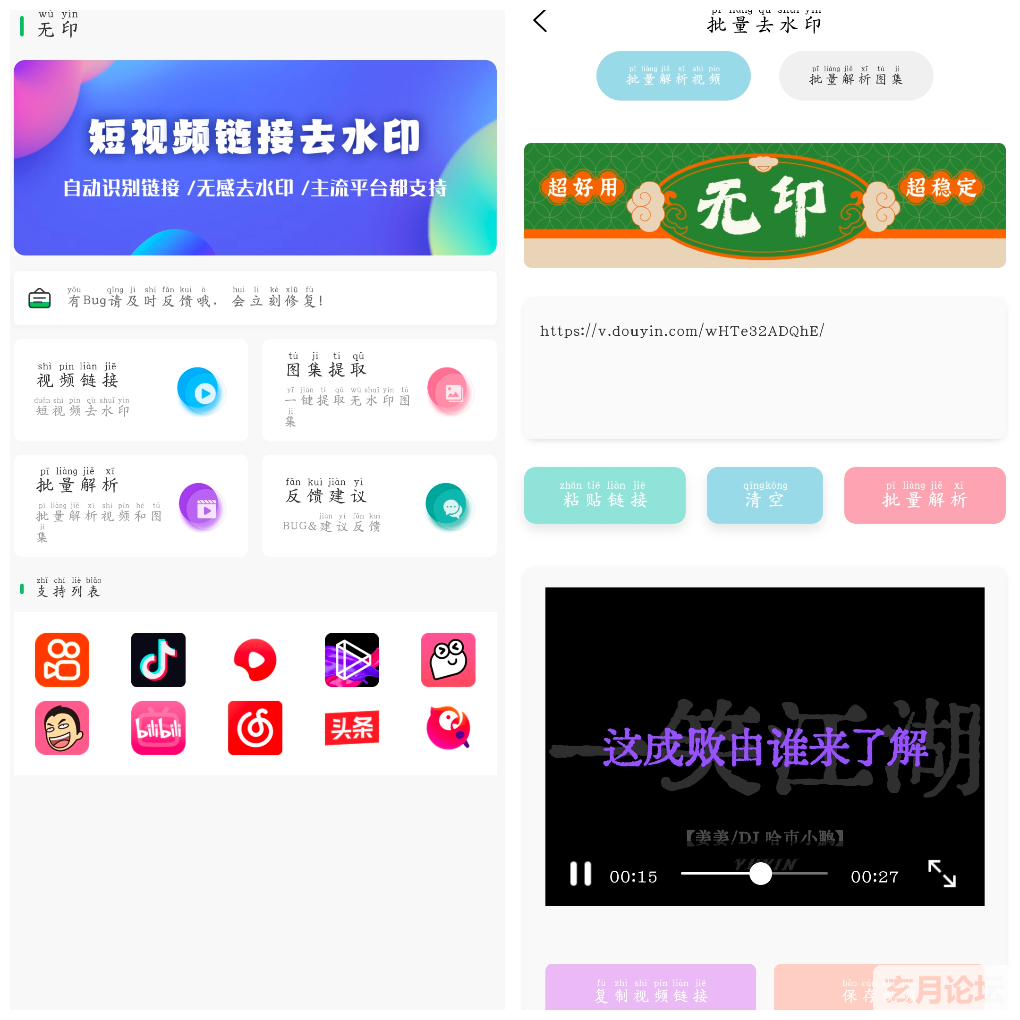This screenshot has height=1020, width=1020.
Task: Open the 批量解析 card for videos and albums
Action: 130,506
